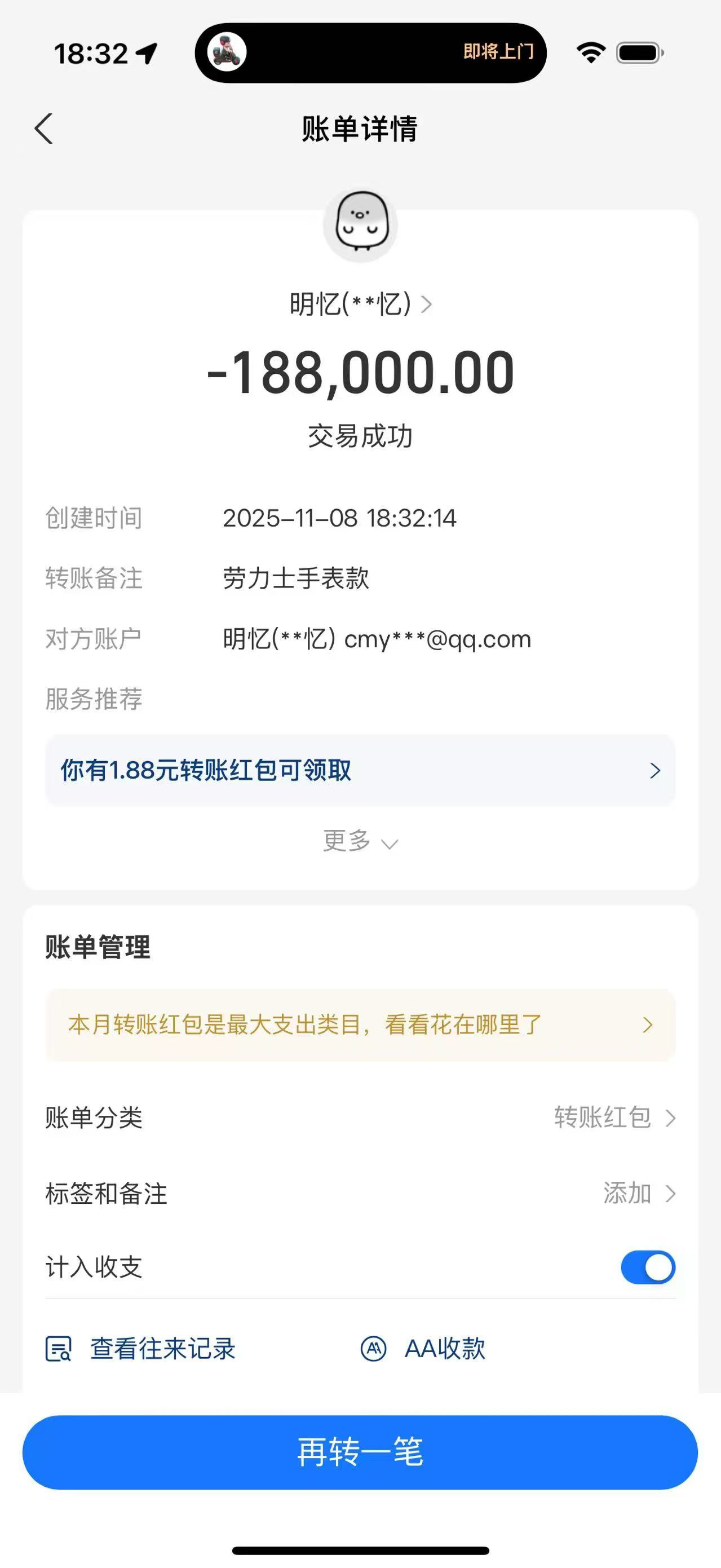Expand 更多 transaction details
Viewport: 721px width, 1568px height.
point(360,842)
